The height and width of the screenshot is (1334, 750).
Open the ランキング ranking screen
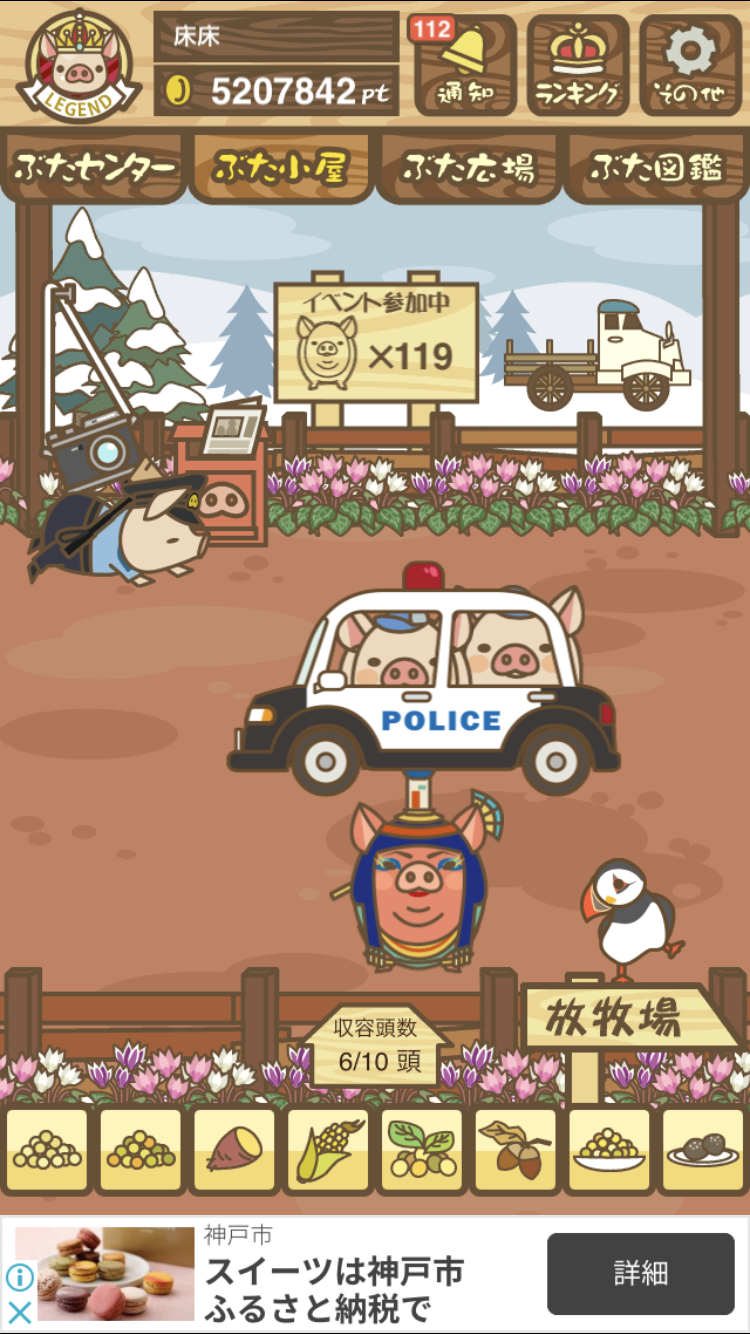(577, 66)
